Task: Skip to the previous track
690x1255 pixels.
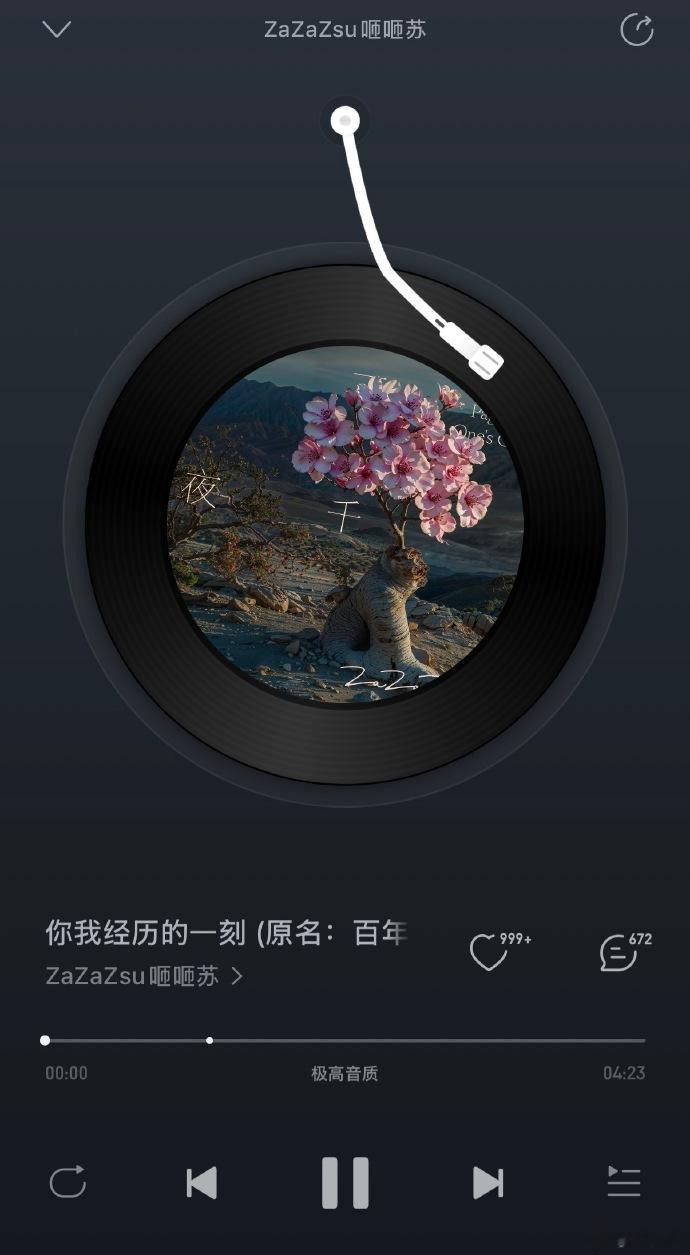Action: coord(202,1183)
